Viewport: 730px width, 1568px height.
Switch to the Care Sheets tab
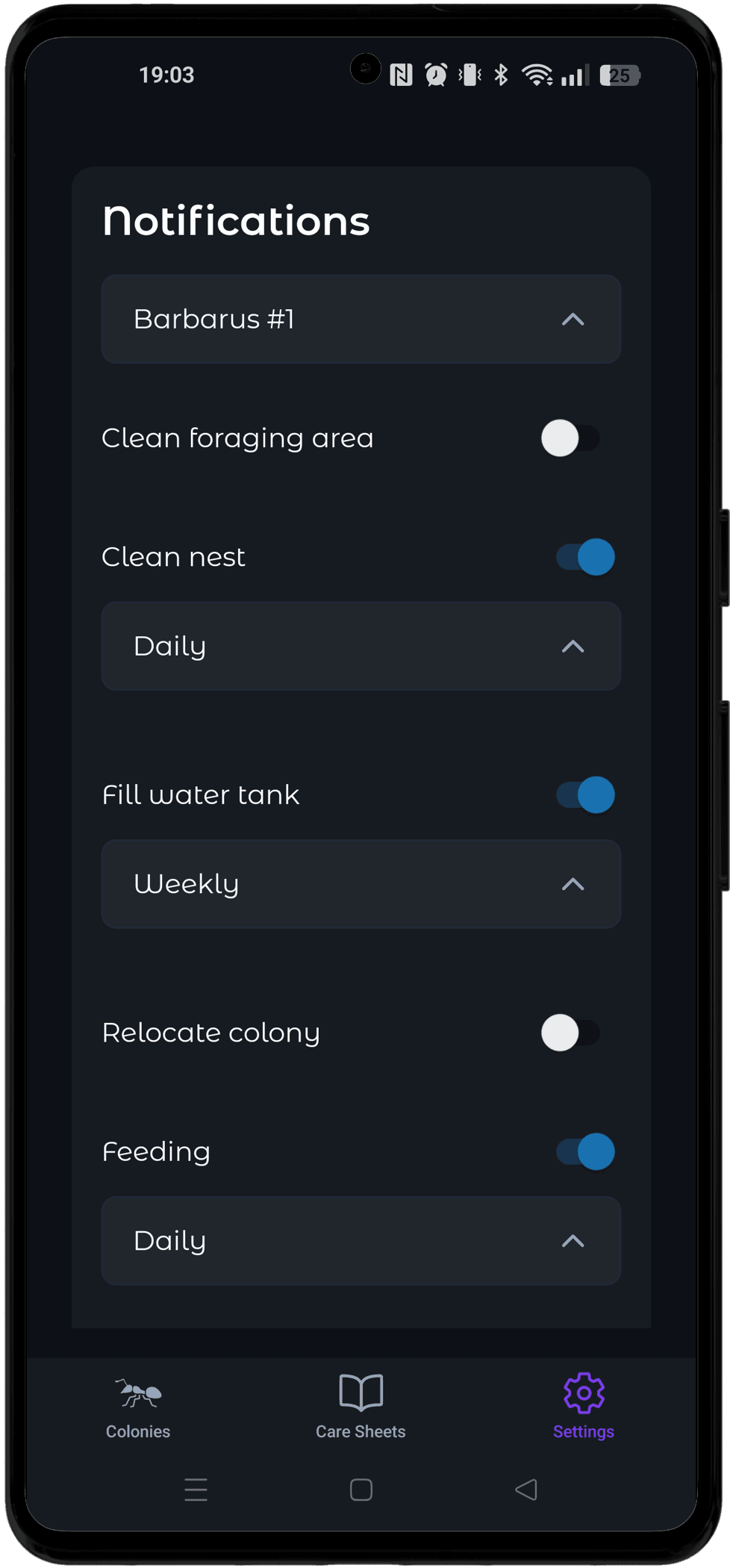click(x=360, y=1407)
